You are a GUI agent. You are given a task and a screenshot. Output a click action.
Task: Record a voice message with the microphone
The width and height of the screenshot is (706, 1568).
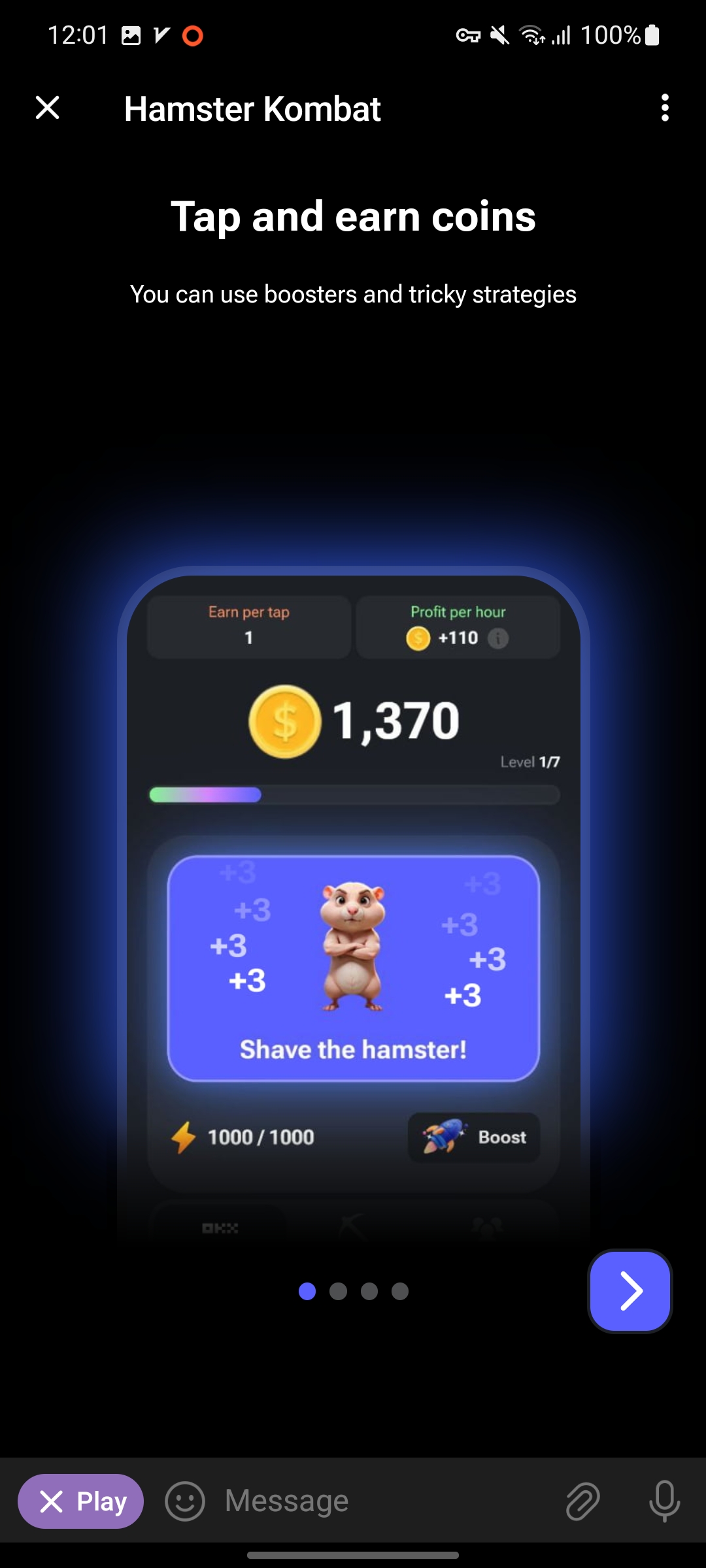664,1501
